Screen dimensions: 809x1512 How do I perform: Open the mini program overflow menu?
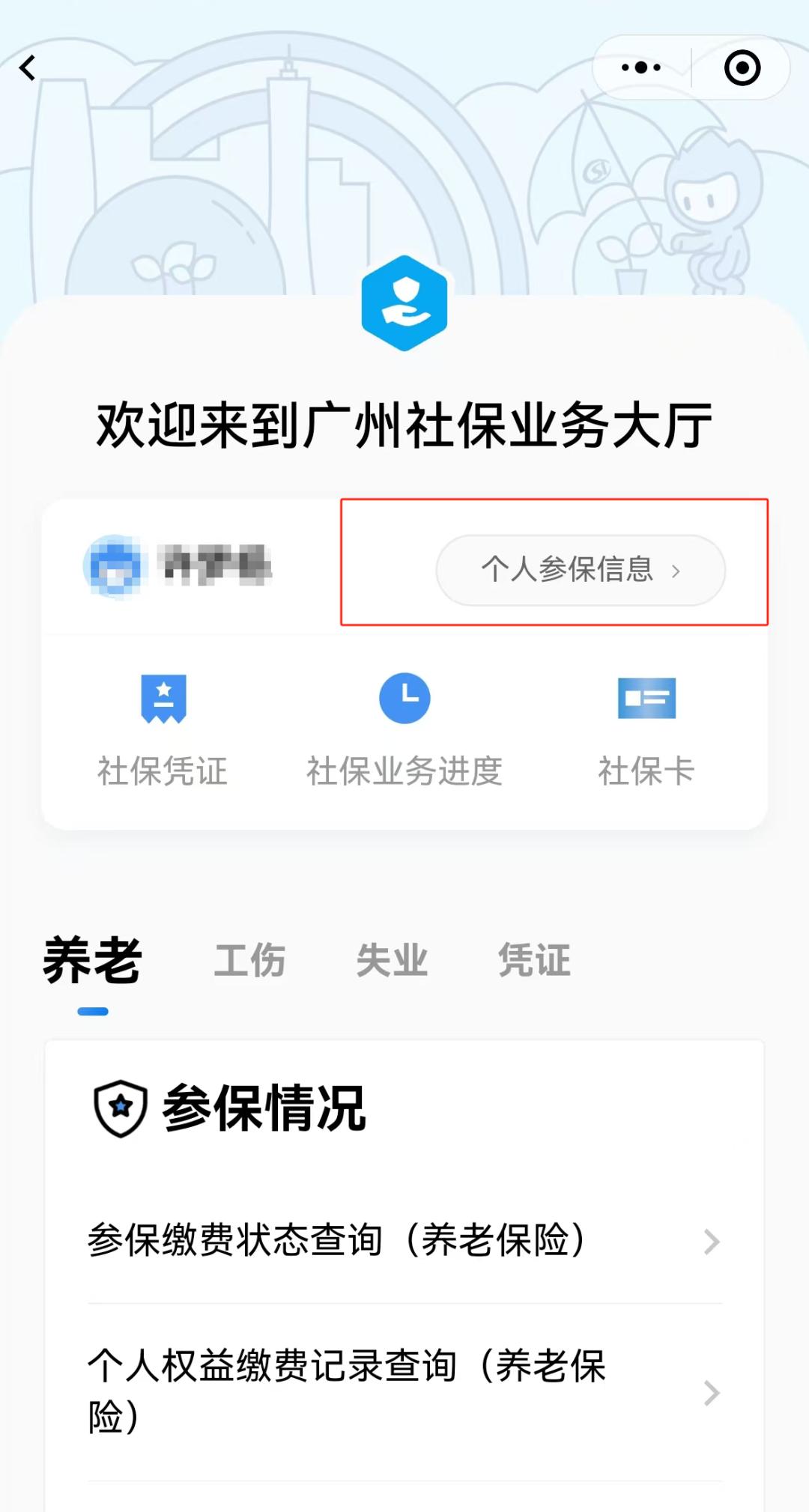641,68
